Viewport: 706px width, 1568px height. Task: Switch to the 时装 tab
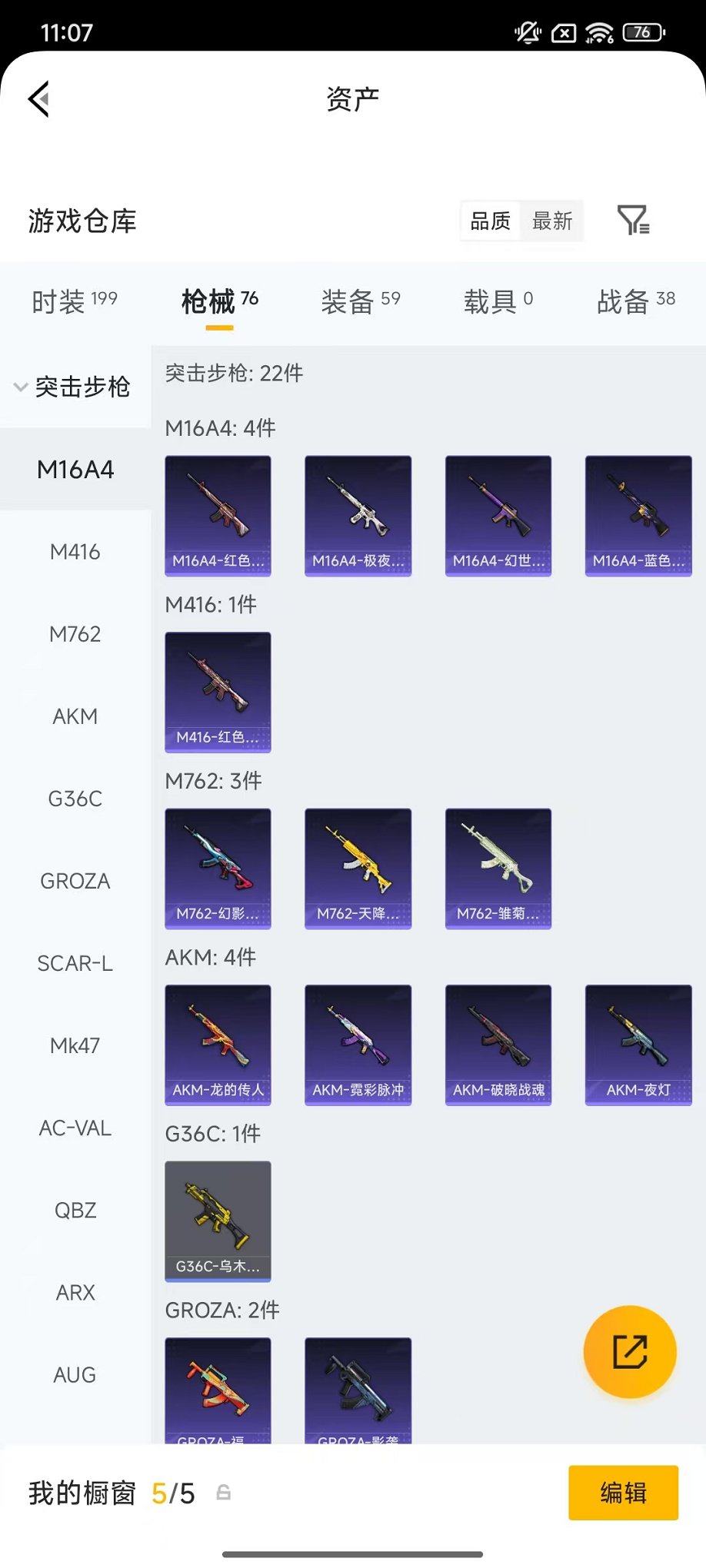click(x=75, y=301)
